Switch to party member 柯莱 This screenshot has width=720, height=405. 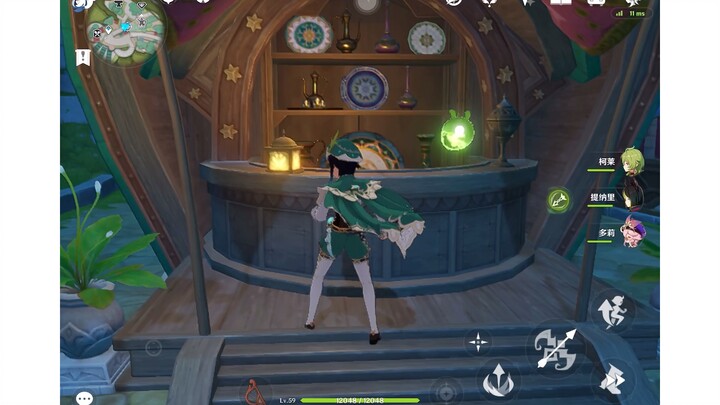630,163
